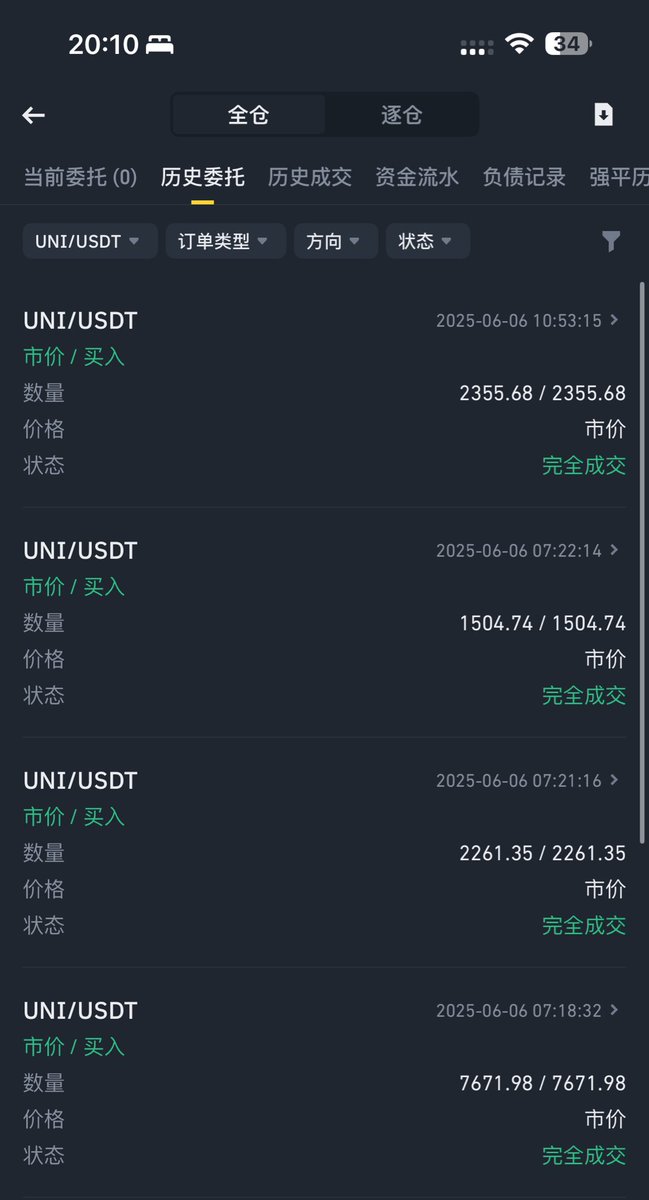
Task: Open the order dated 07:21:16
Action: point(324,852)
